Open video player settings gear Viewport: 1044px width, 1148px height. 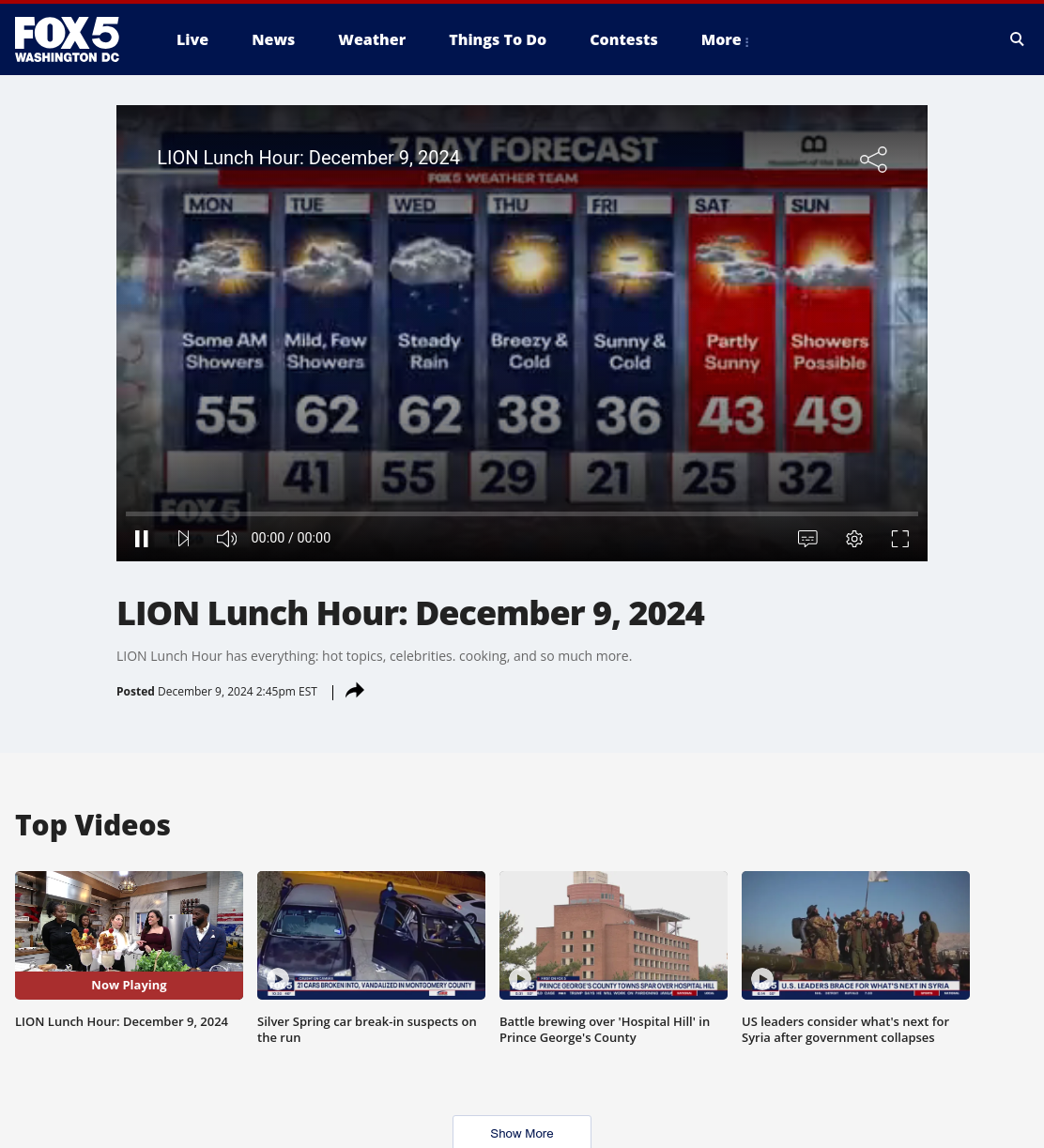(854, 538)
